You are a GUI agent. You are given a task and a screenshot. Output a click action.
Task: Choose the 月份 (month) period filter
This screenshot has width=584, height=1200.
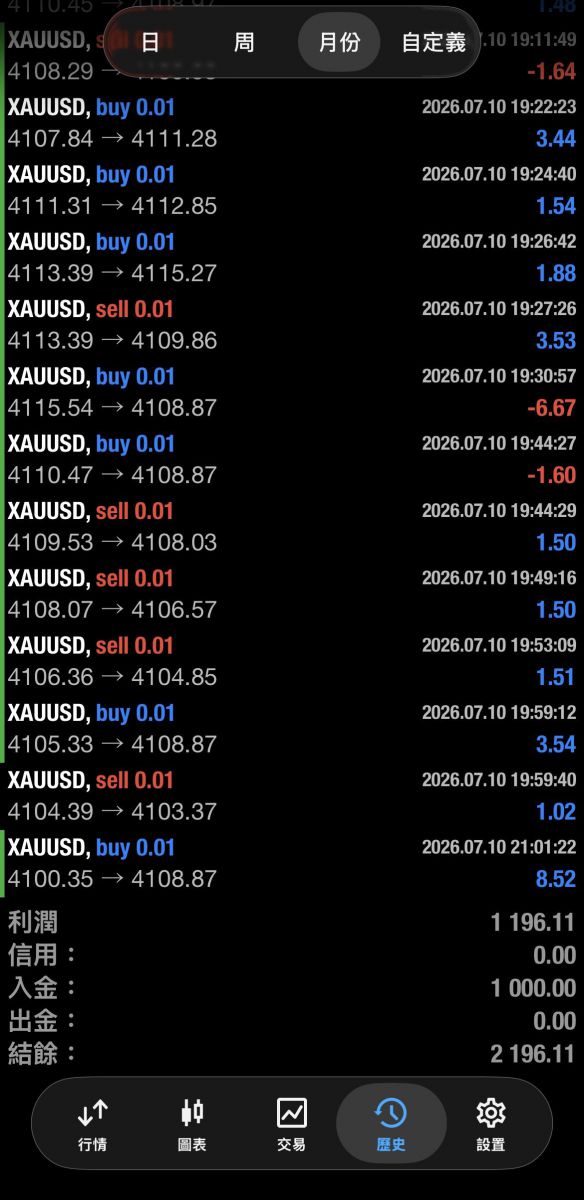339,42
